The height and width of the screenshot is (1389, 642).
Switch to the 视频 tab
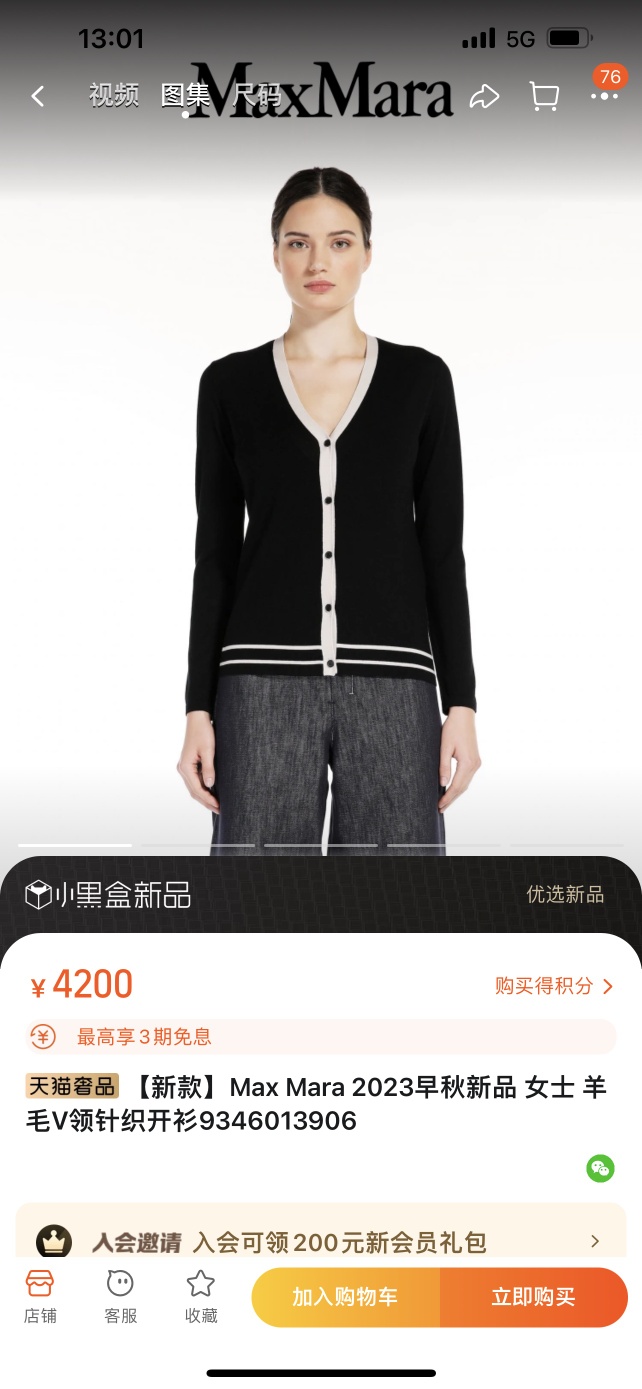(114, 96)
